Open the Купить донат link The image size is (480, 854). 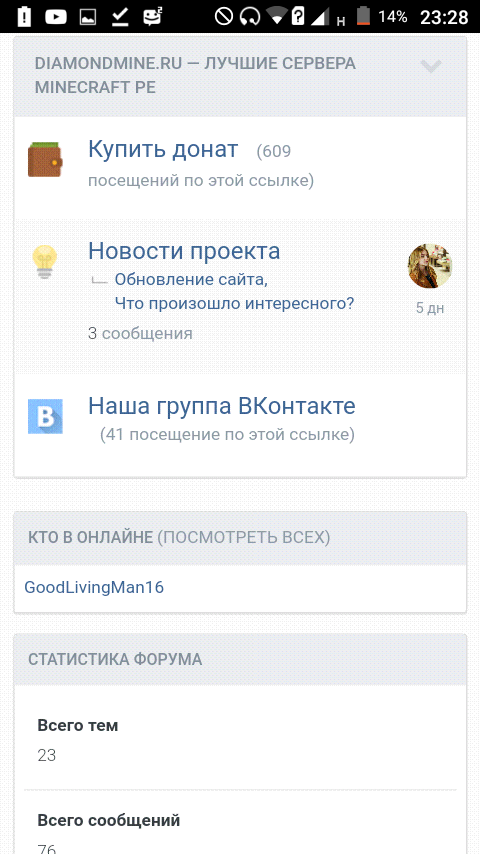point(163,149)
